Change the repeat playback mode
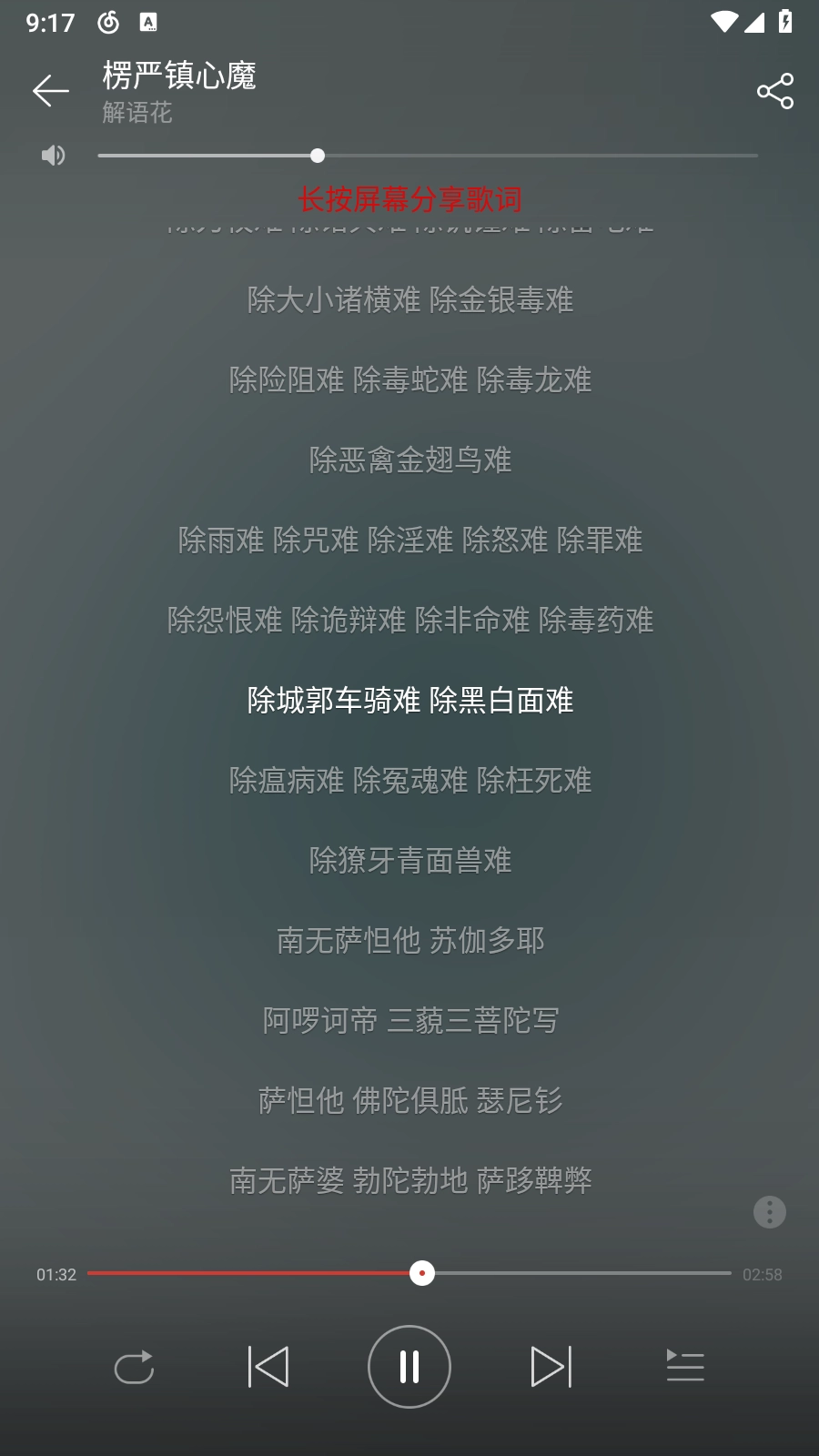The image size is (819, 1456). 134,1367
